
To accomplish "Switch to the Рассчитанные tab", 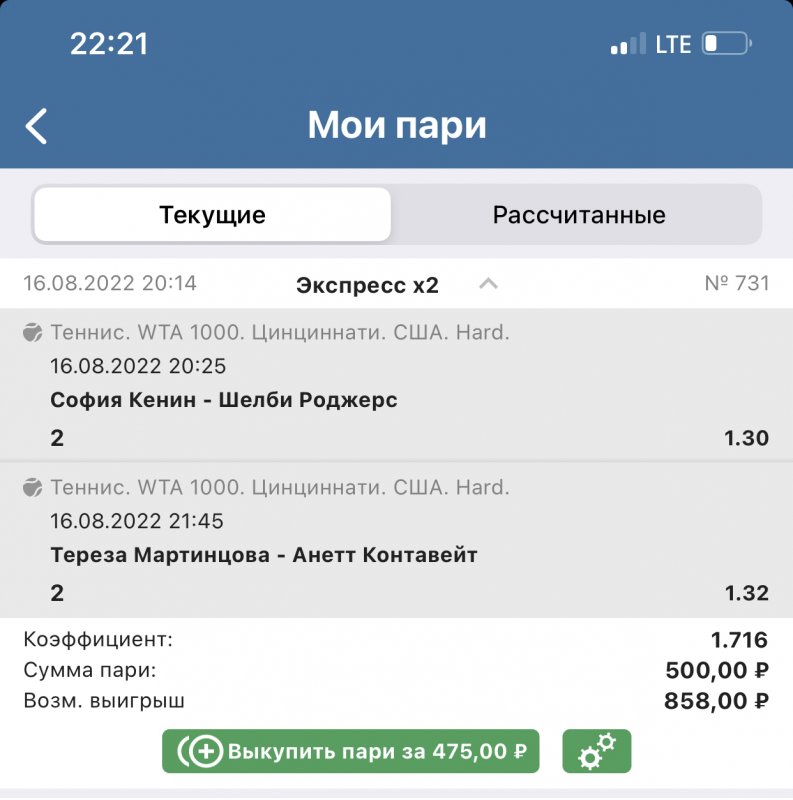I will 578,215.
